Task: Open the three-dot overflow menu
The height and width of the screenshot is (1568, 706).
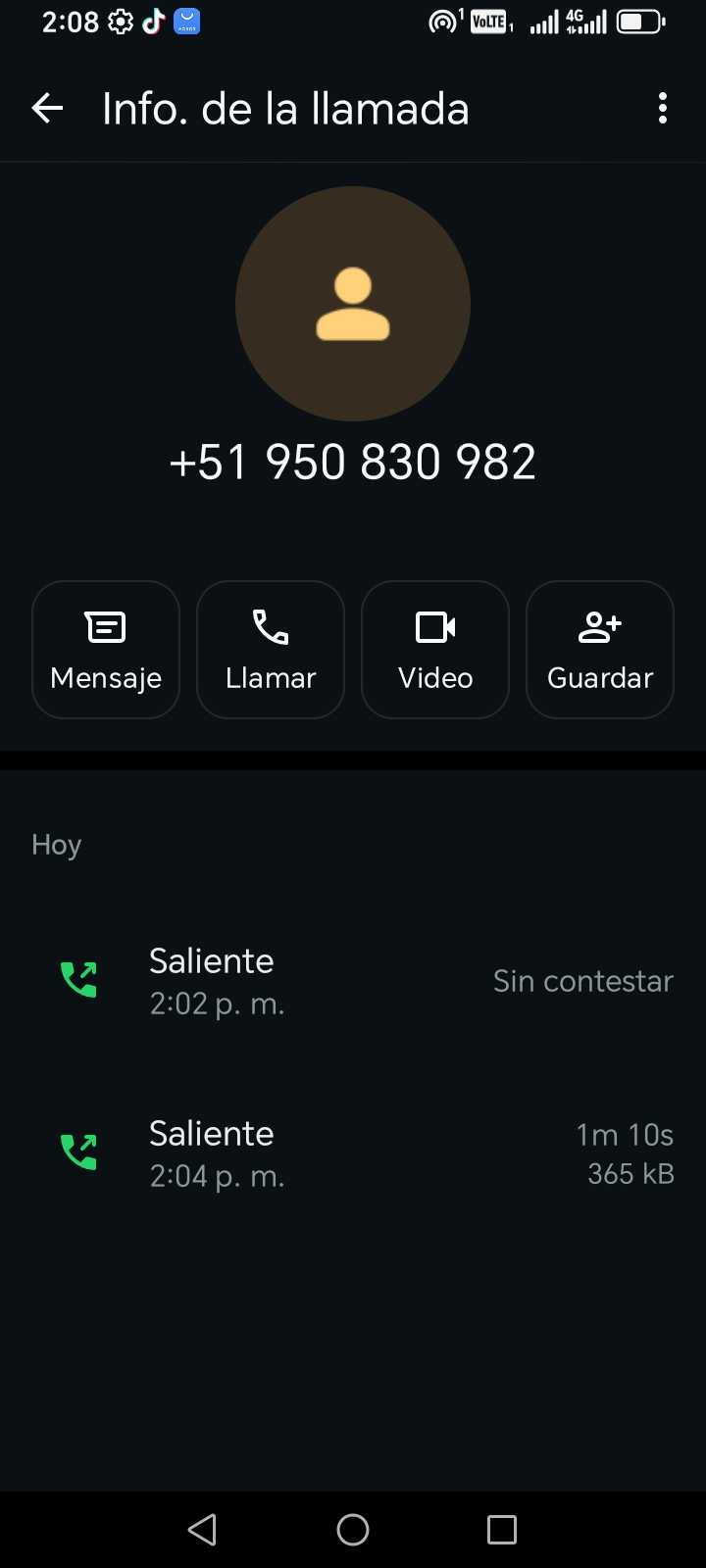Action: point(663,109)
